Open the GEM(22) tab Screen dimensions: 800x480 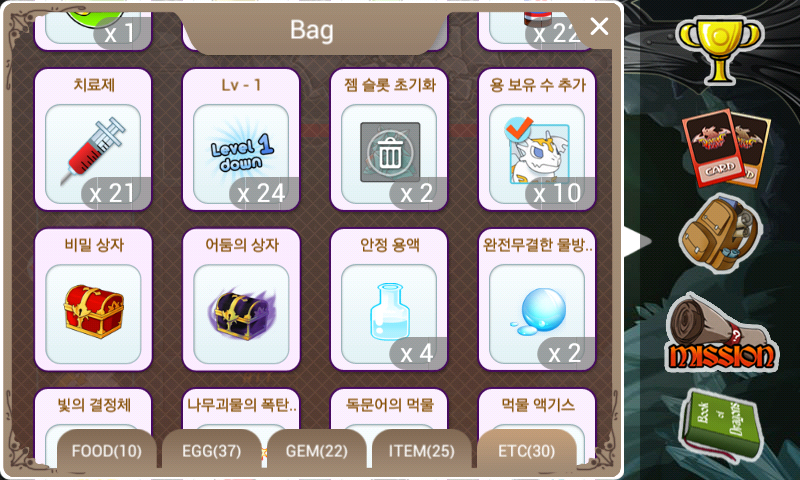coord(317,450)
